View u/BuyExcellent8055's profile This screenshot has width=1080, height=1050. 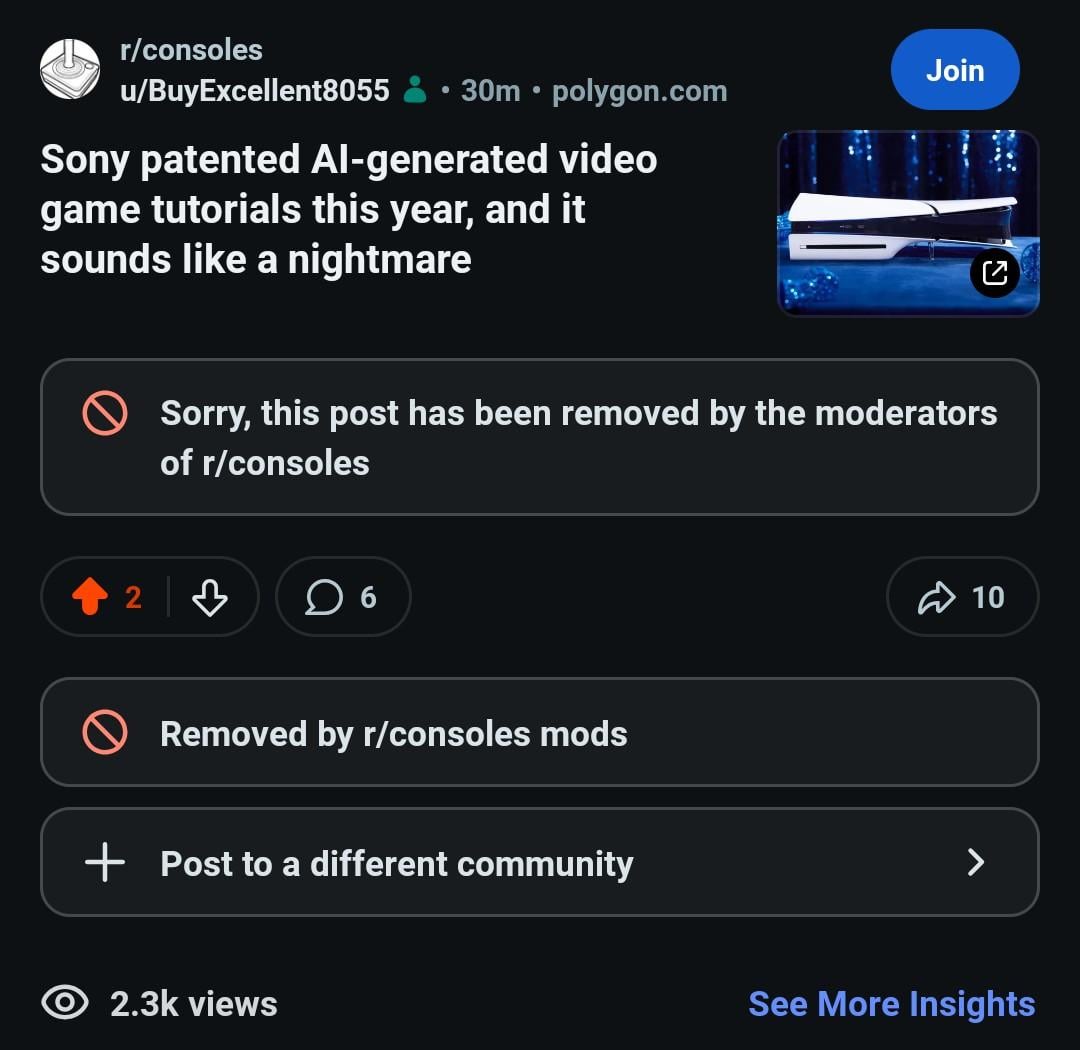coord(255,91)
